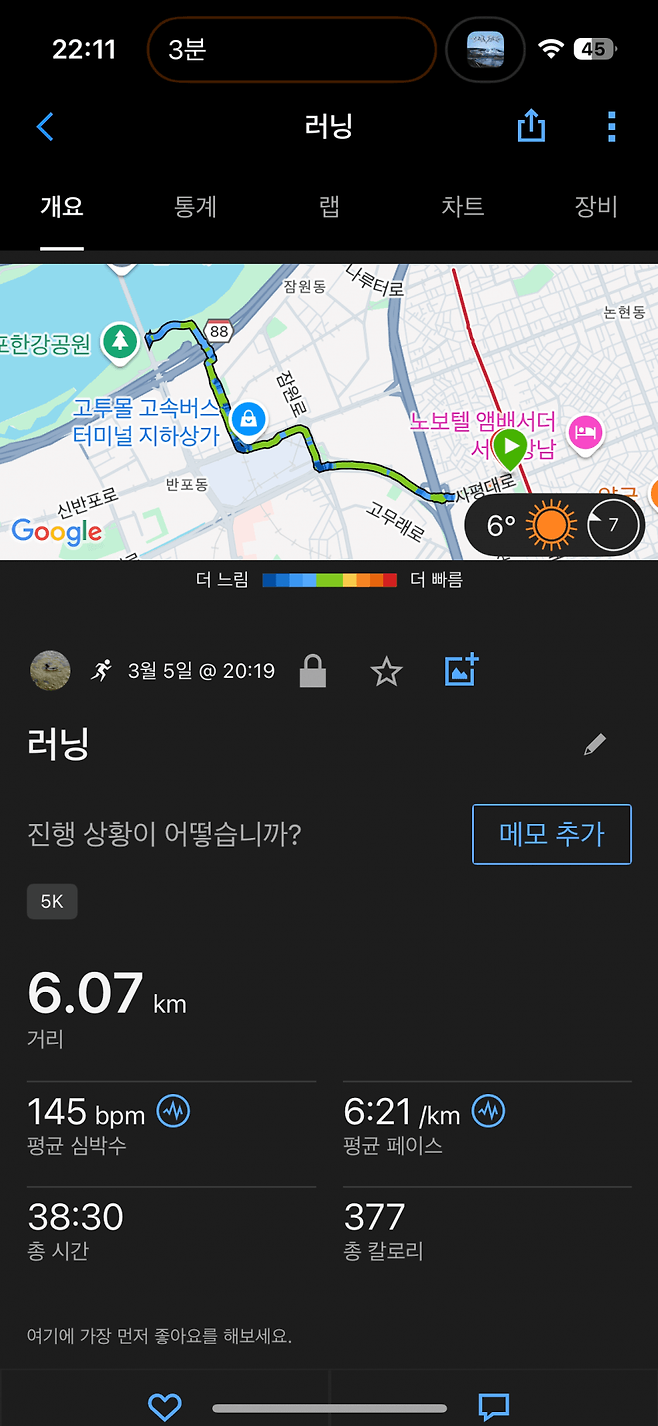Switch to the 랩 tab

[329, 207]
